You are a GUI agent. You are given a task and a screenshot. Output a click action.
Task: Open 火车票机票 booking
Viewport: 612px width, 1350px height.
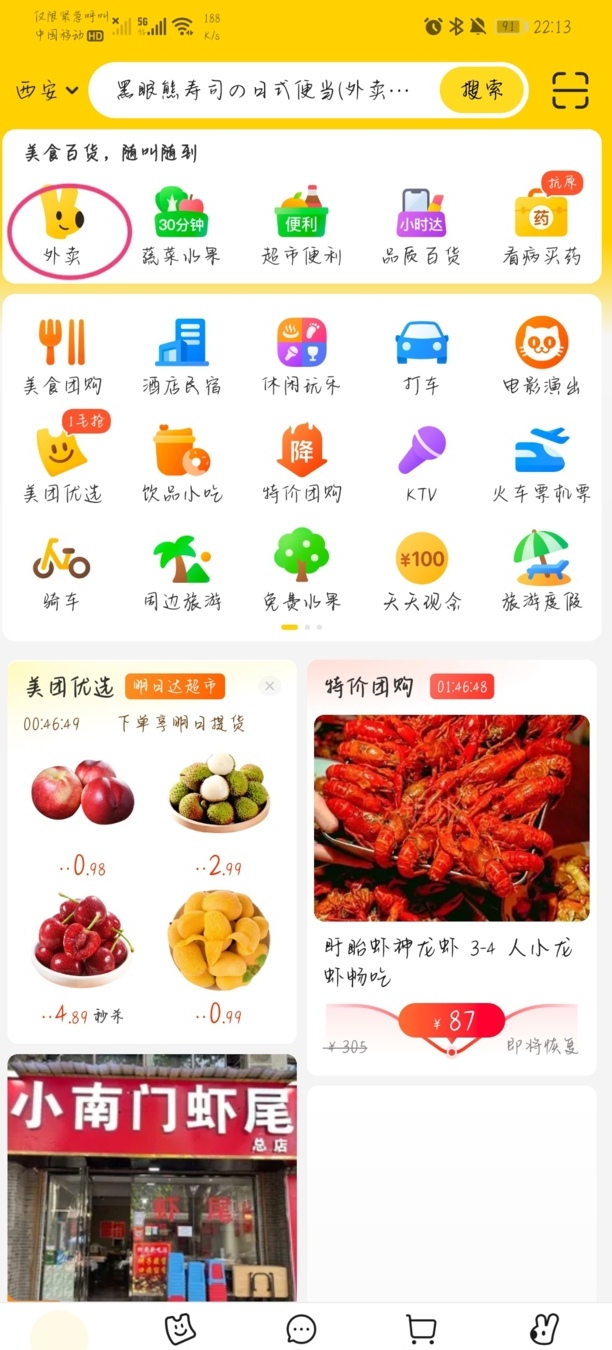(541, 464)
